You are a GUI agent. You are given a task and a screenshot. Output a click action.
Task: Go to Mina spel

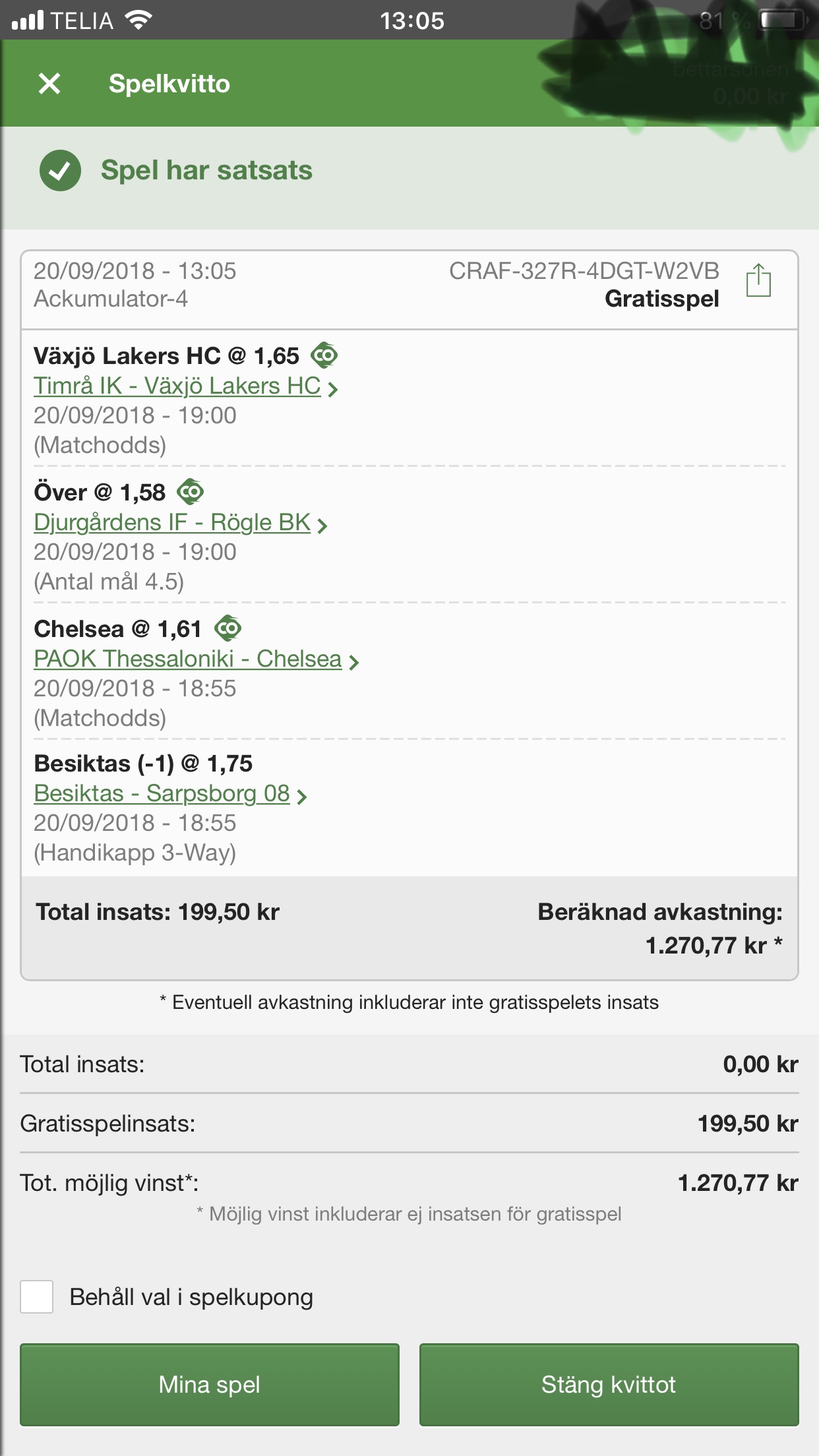[x=210, y=1385]
